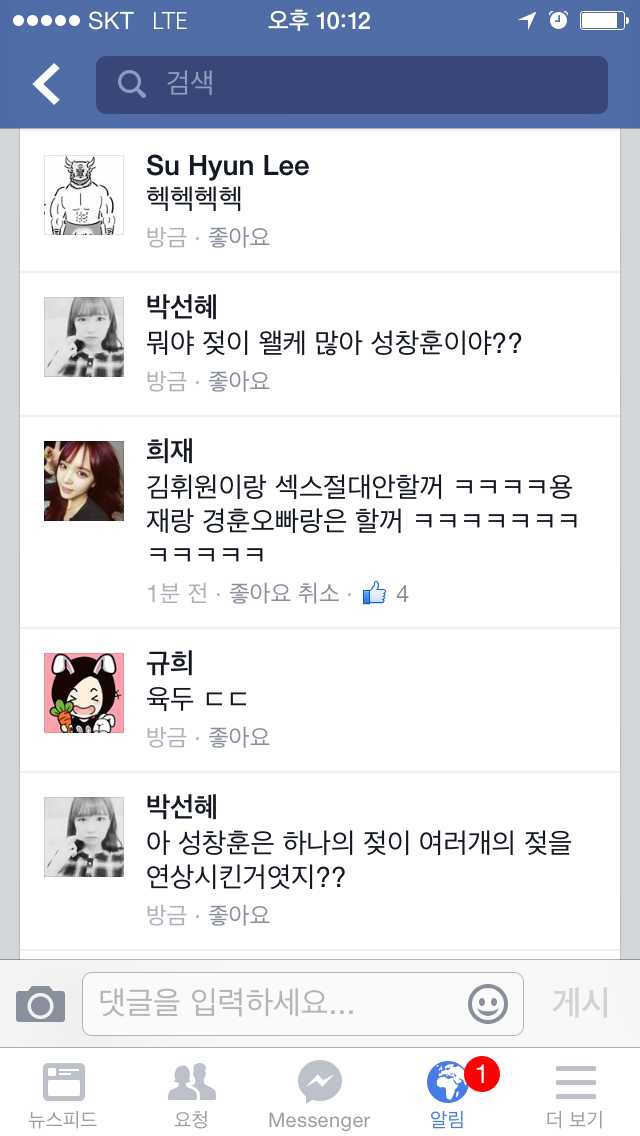Attach a photo with camera icon
The height and width of the screenshot is (1136, 640).
coord(41,1004)
